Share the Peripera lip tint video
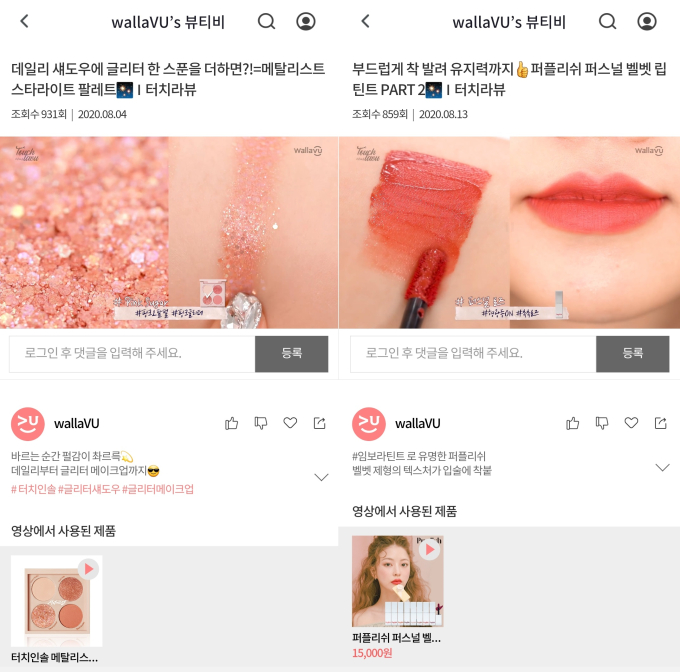Screen dimensions: 680x672 pos(660,423)
